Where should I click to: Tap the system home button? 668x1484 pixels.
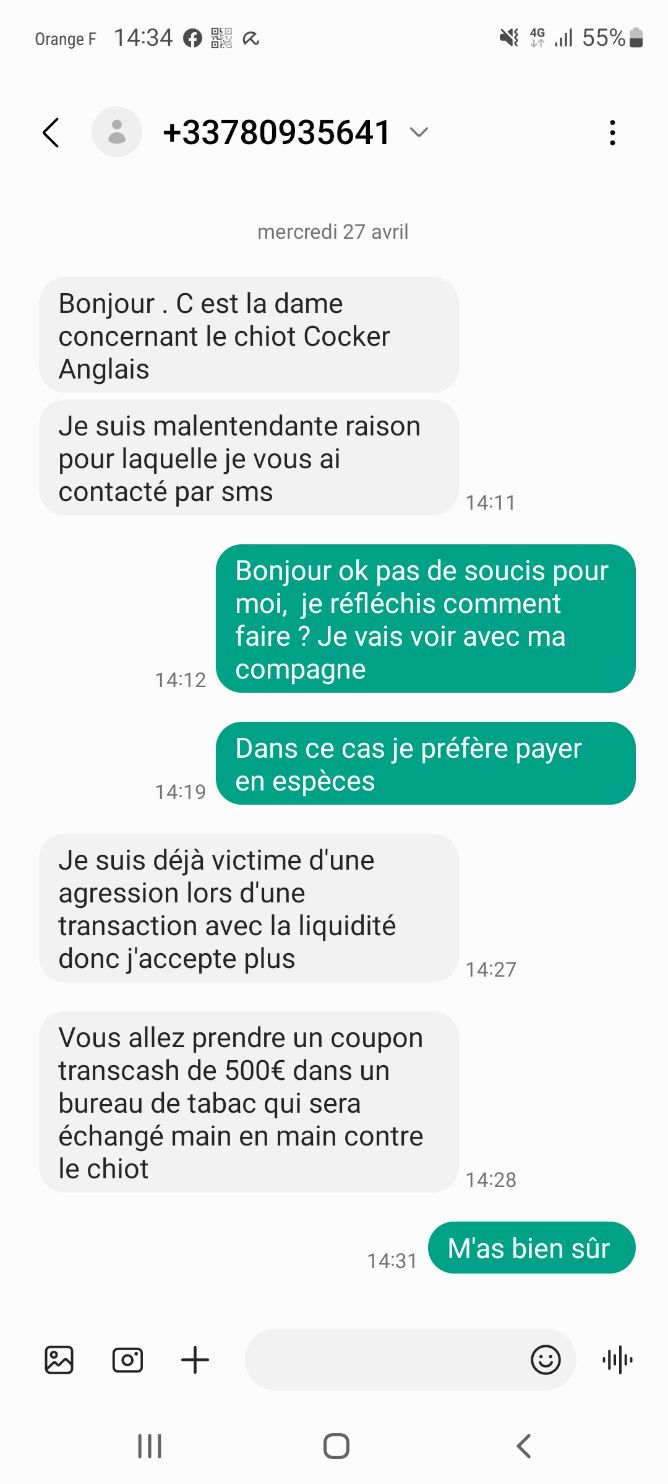coord(336,1446)
